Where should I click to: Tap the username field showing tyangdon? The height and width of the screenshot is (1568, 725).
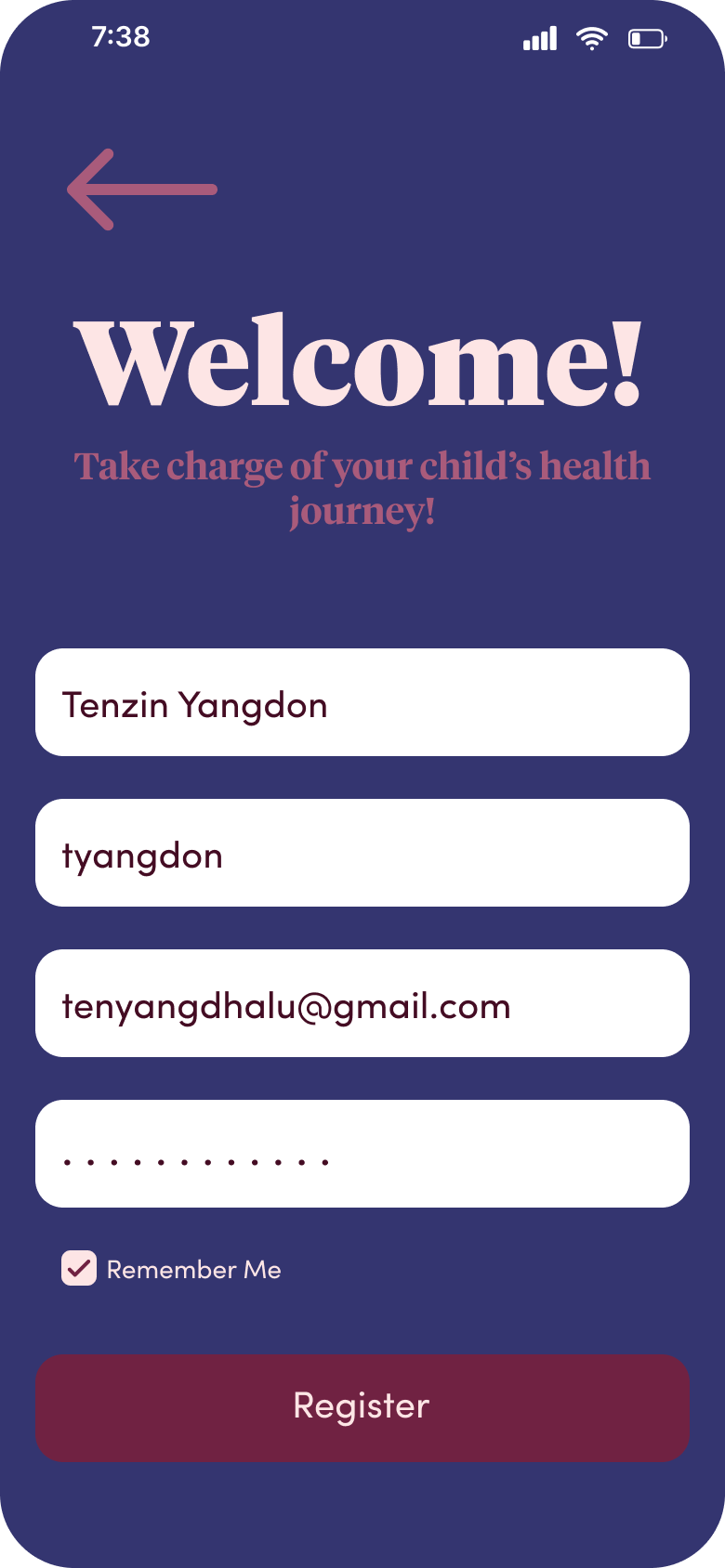tap(362, 853)
